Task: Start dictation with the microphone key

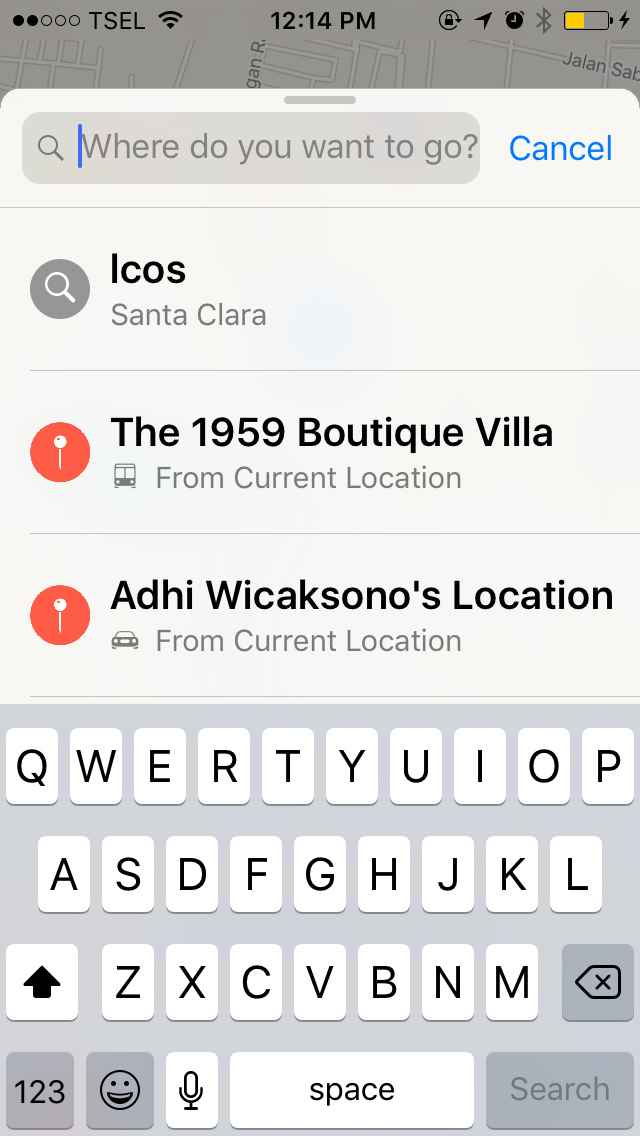Action: [192, 1089]
